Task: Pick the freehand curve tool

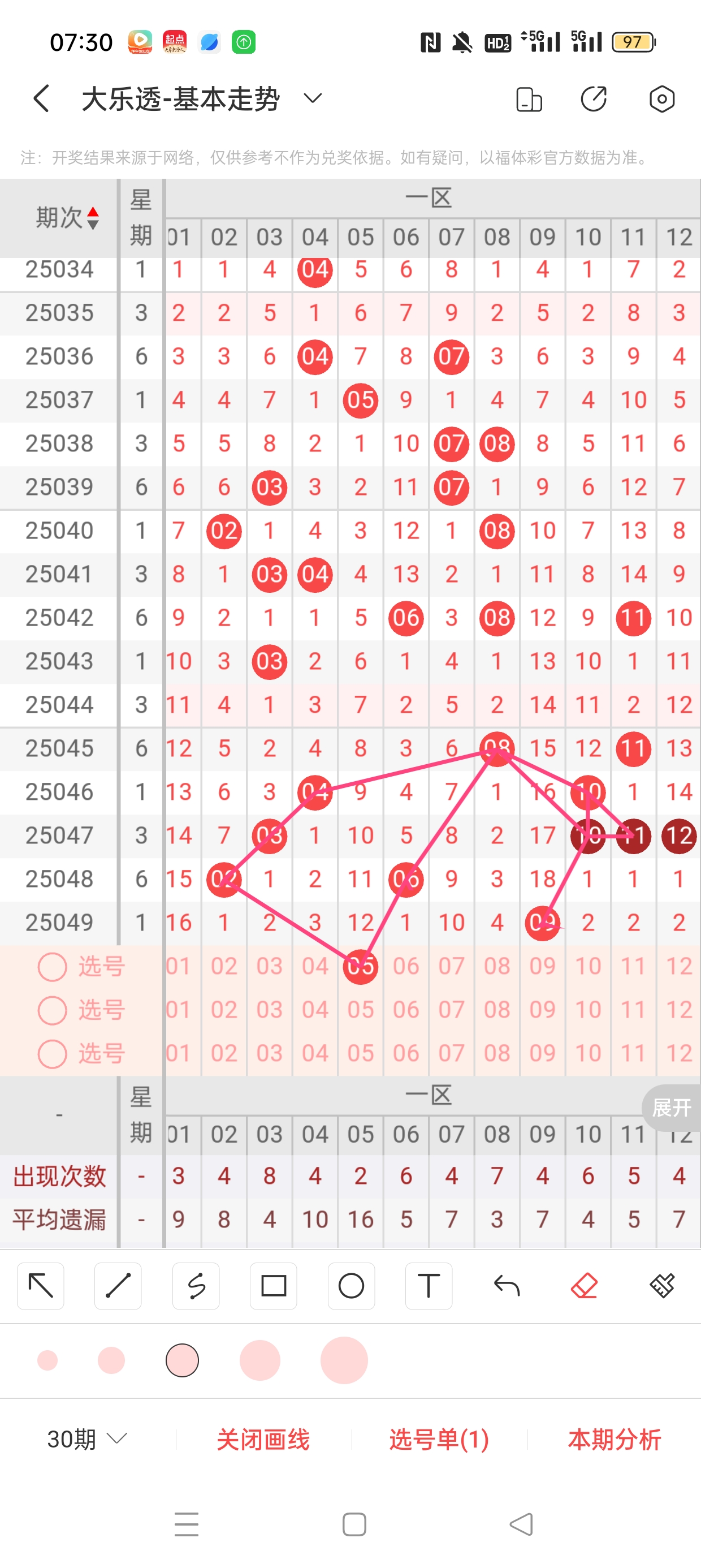Action: [196, 1286]
